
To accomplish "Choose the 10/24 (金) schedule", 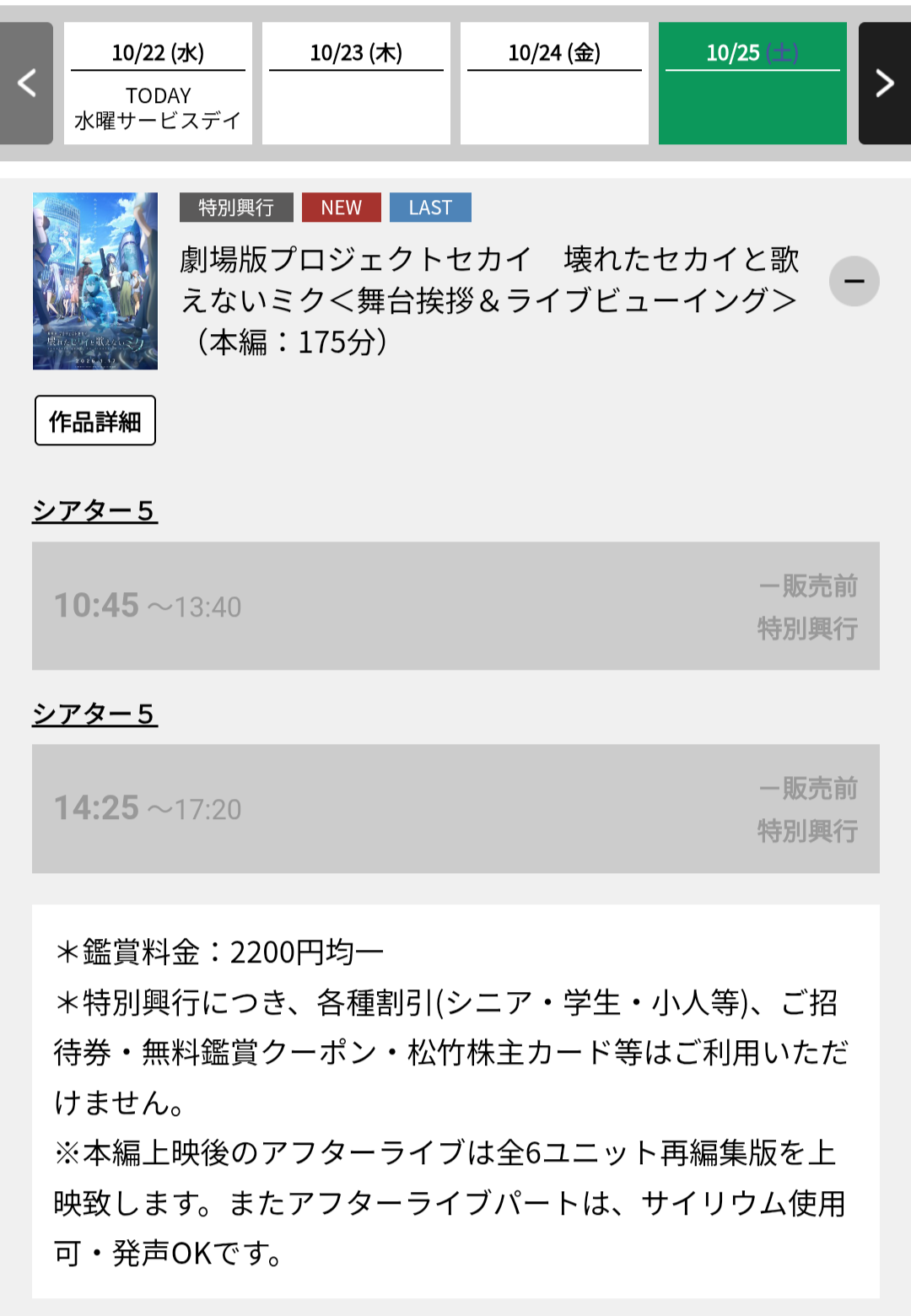I will click(x=554, y=84).
